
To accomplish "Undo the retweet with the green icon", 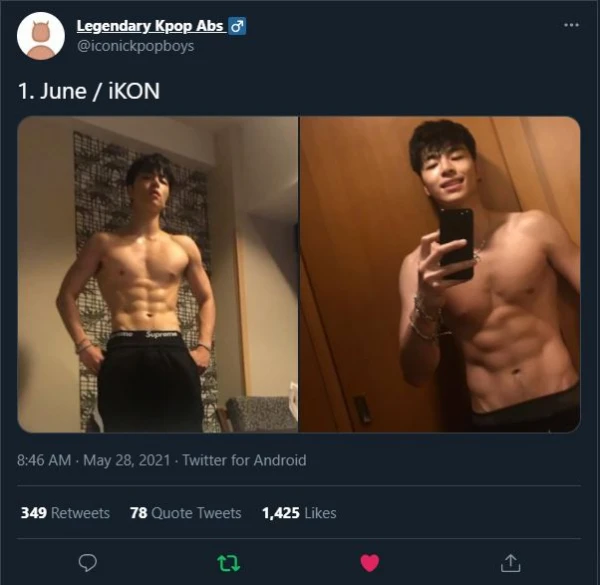I will (228, 562).
